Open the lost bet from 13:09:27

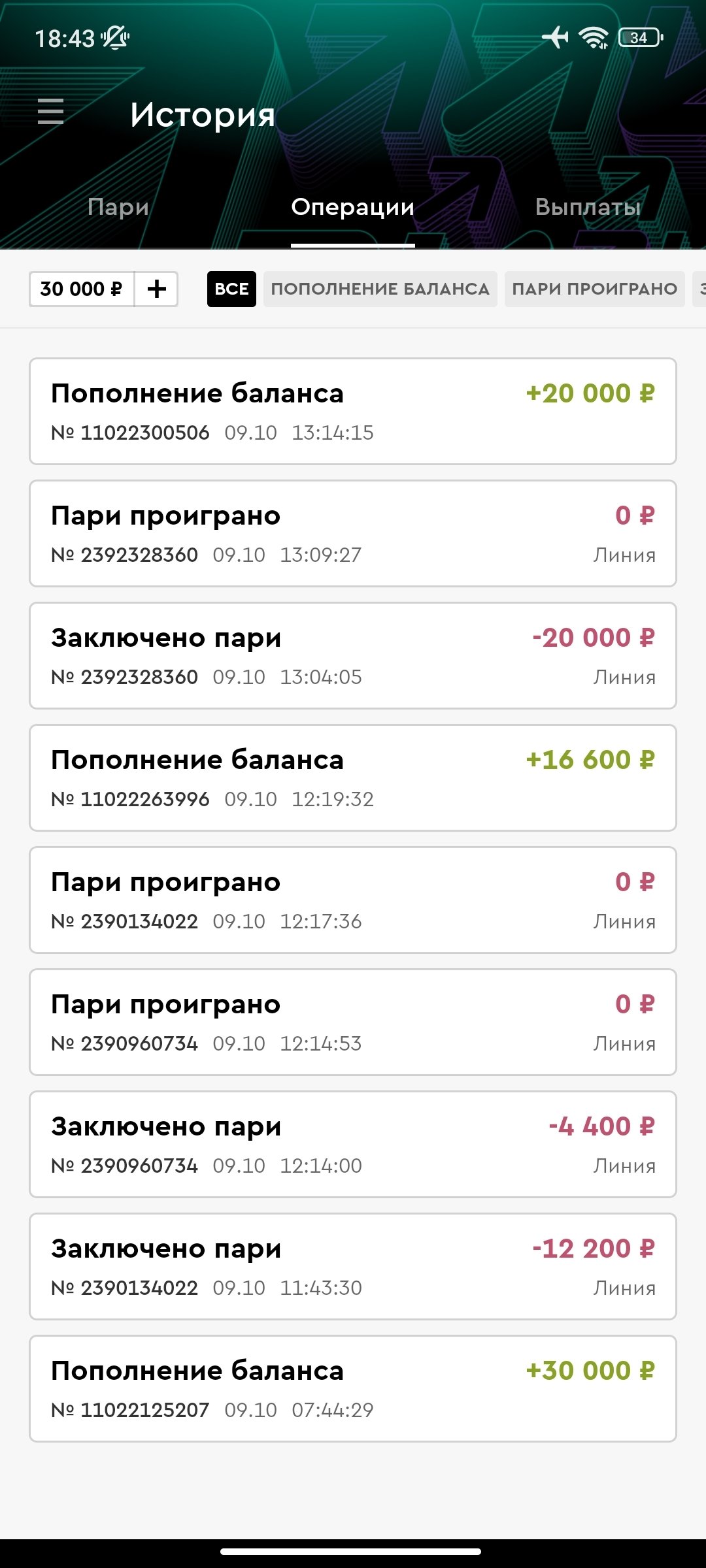(353, 533)
